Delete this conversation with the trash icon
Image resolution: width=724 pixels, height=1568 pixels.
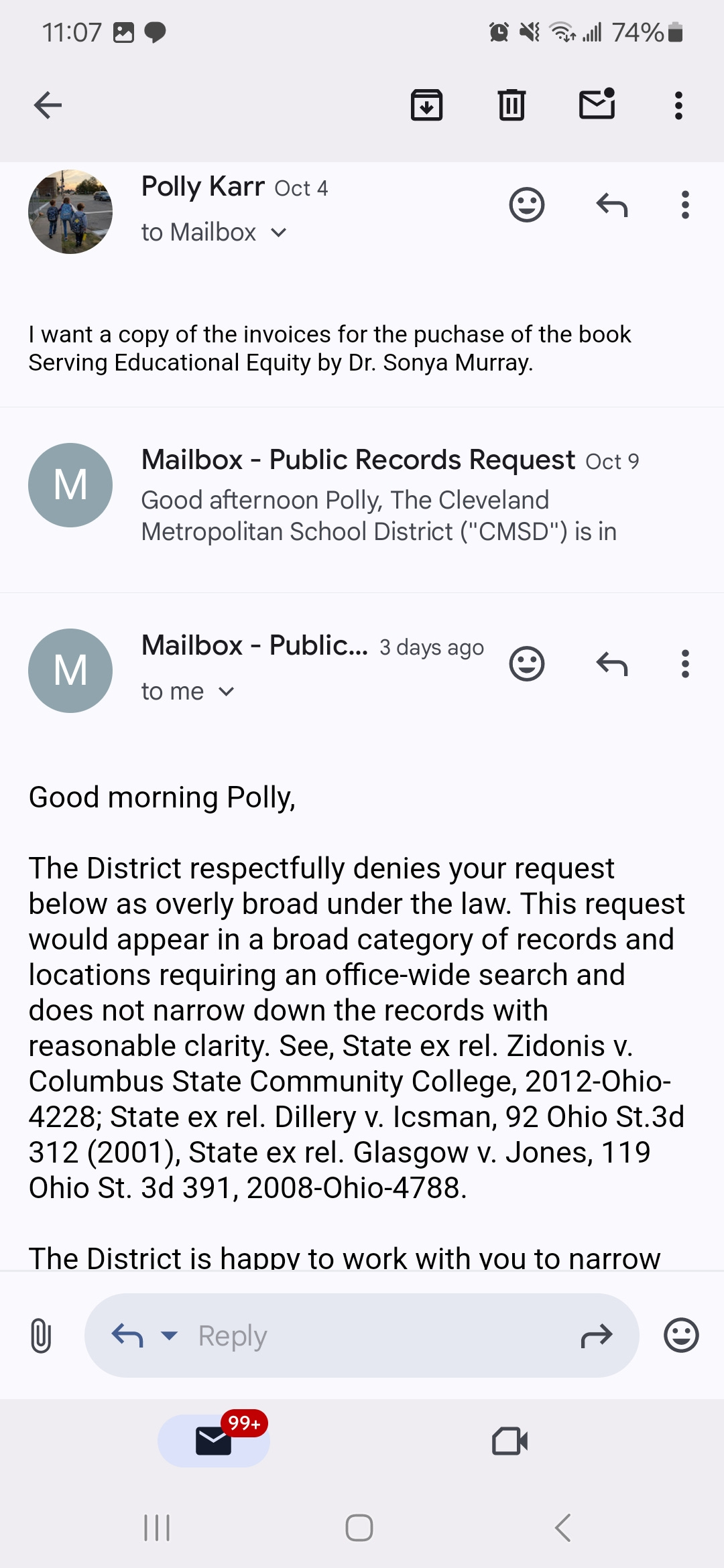[511, 105]
